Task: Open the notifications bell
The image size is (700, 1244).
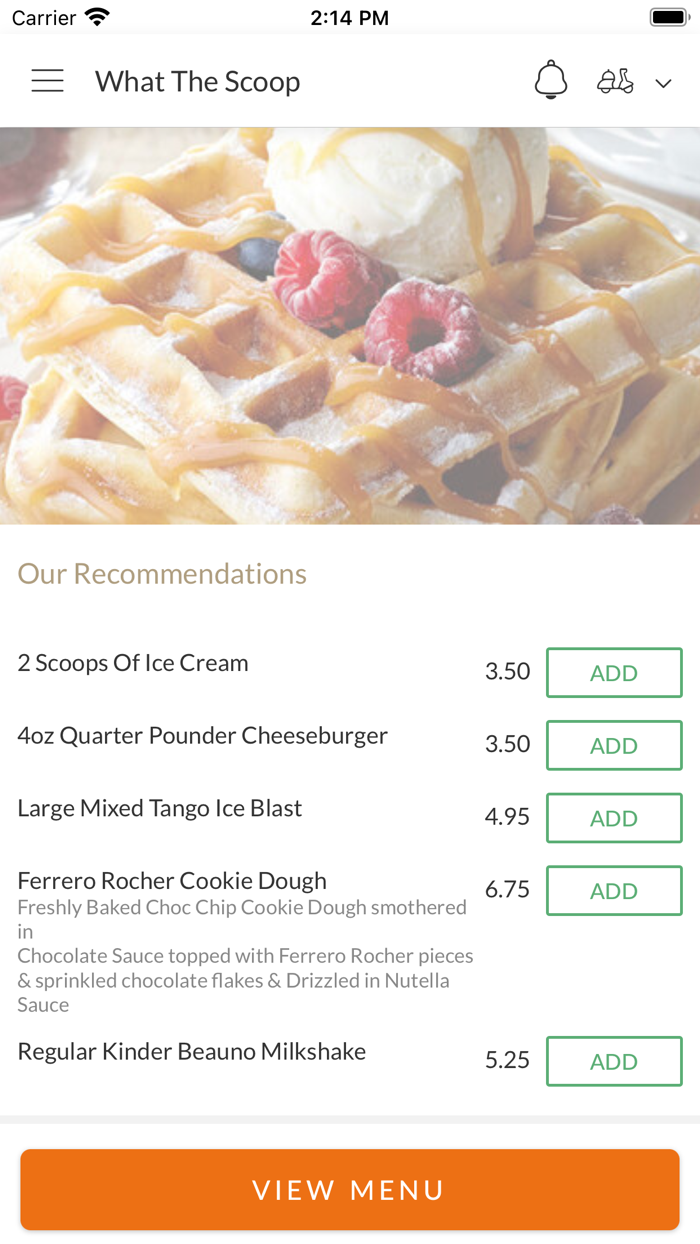Action: (x=551, y=81)
